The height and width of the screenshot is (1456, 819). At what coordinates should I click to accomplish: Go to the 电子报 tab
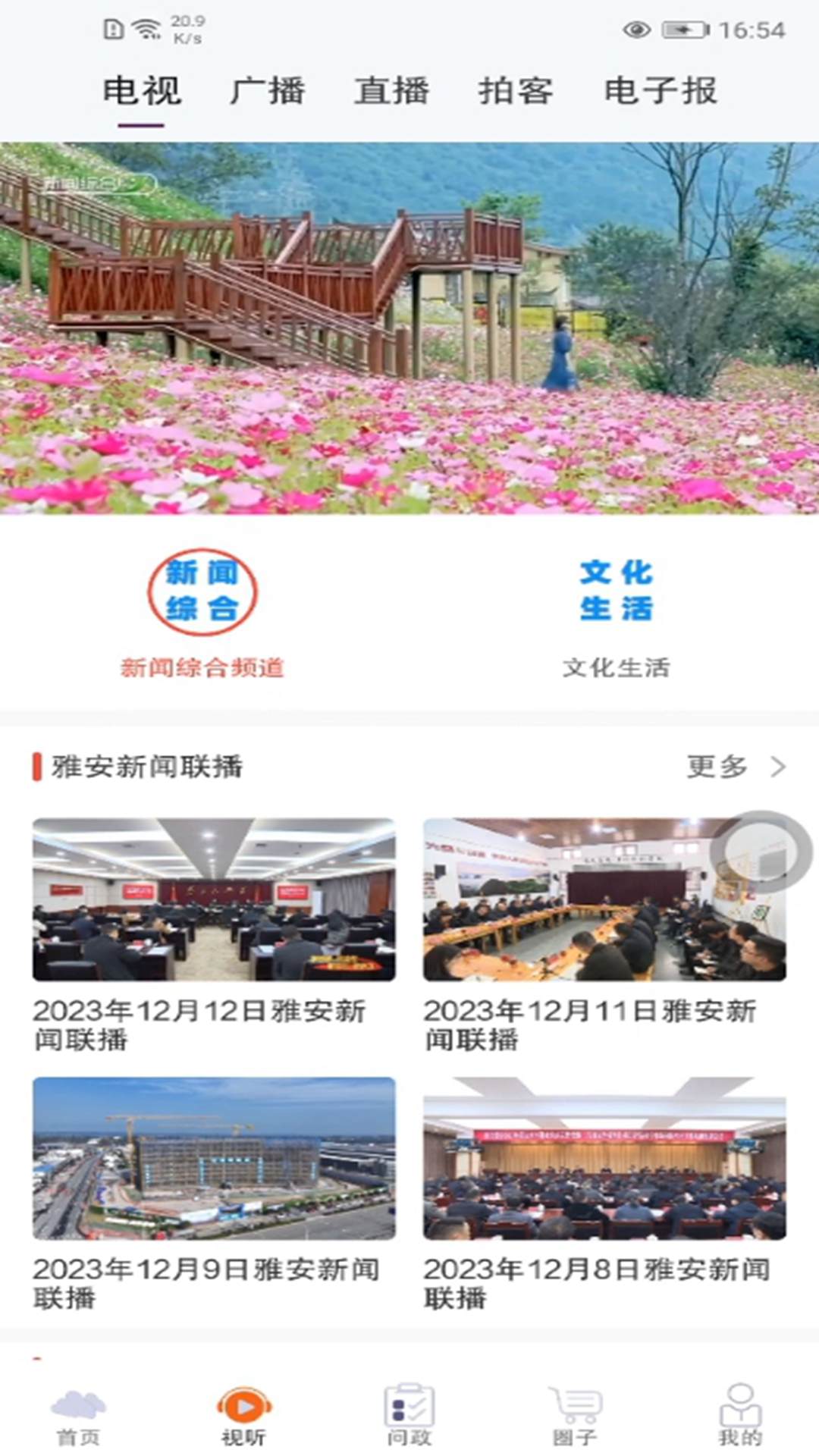[660, 92]
